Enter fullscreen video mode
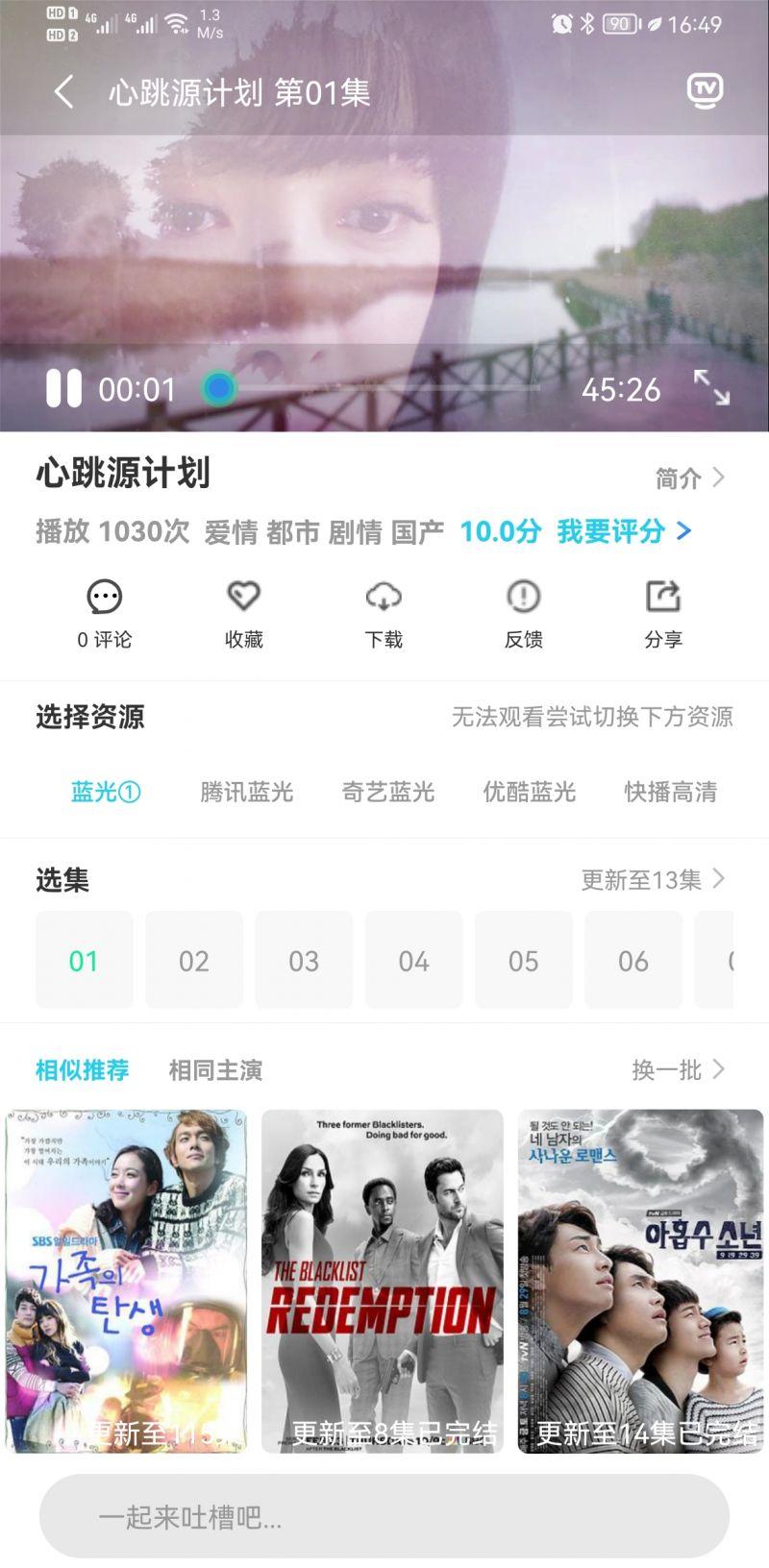769x1568 pixels. [711, 388]
